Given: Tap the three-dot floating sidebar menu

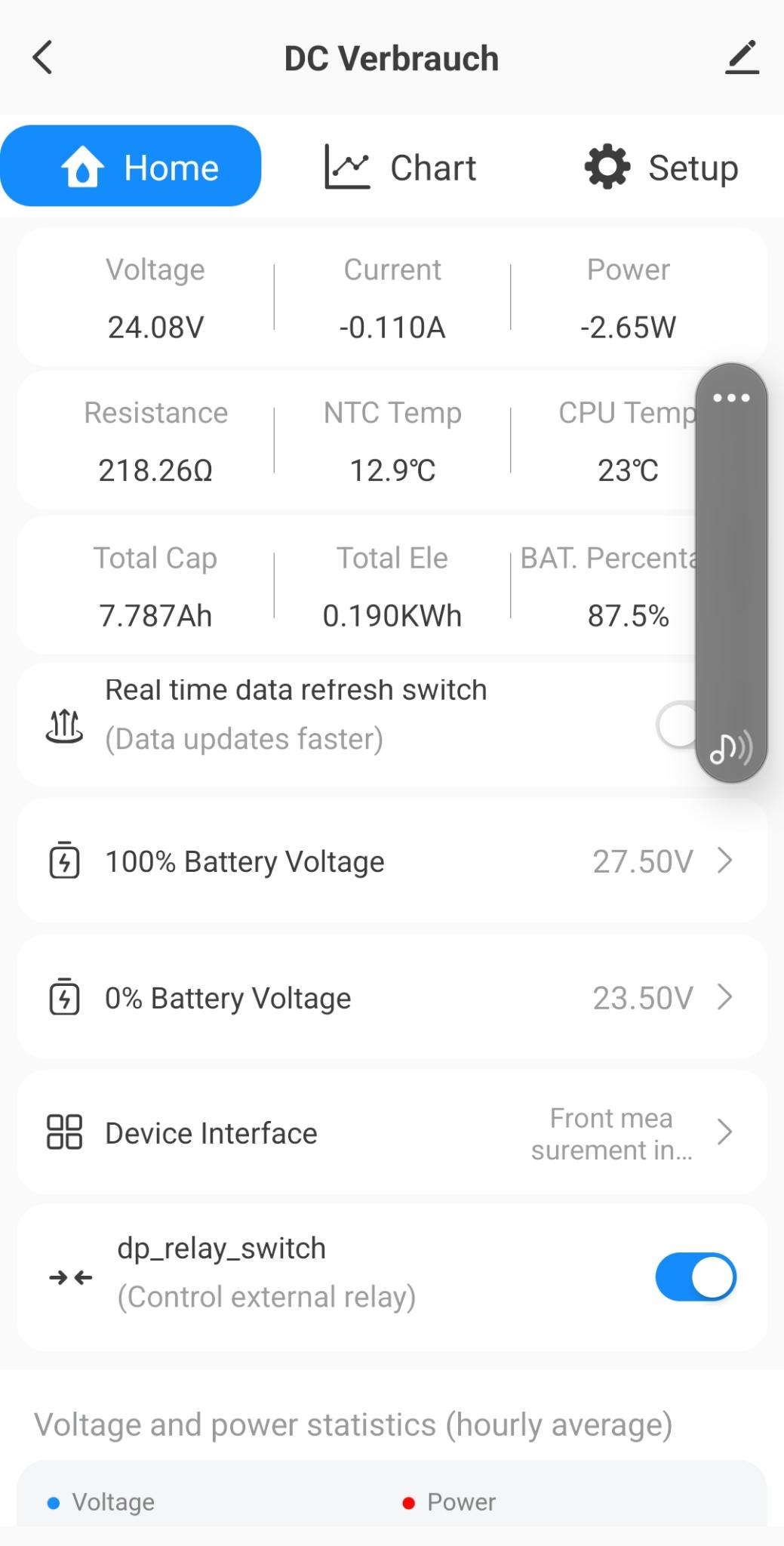Looking at the screenshot, I should [x=731, y=398].
